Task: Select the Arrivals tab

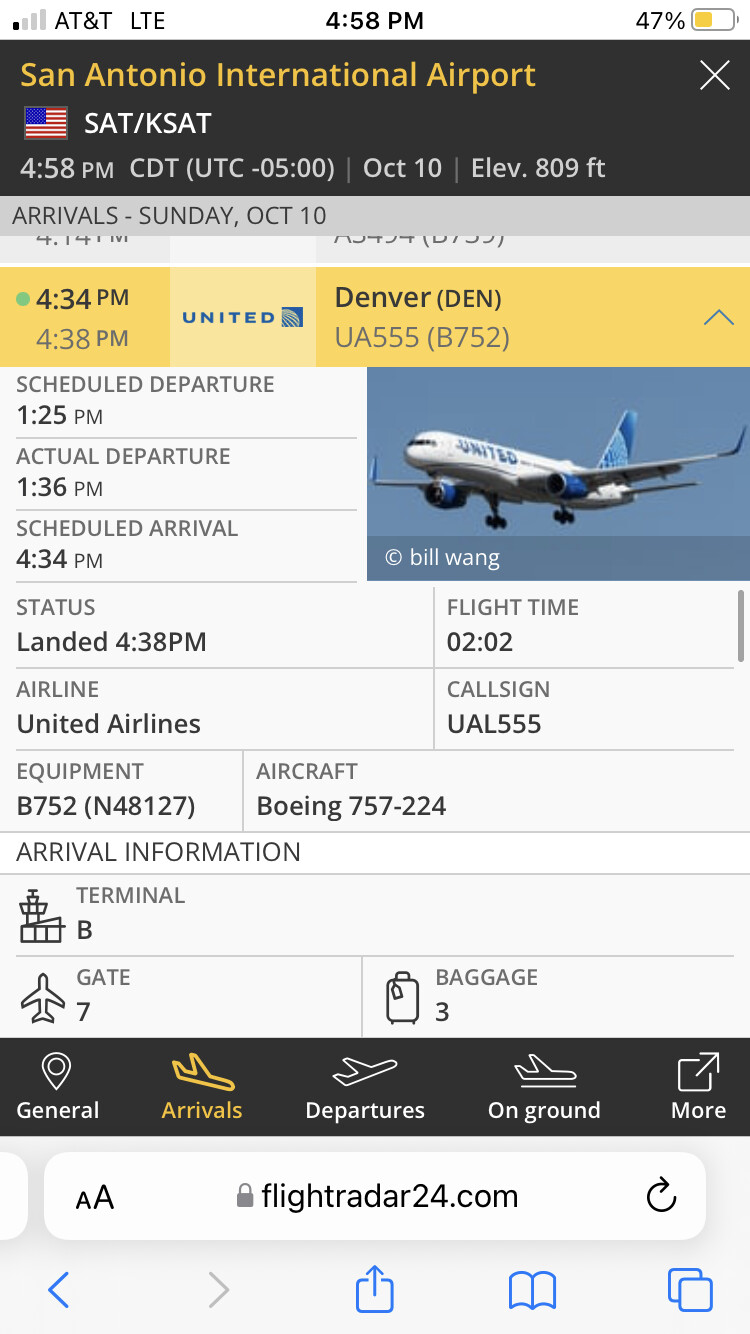Action: click(x=202, y=1087)
